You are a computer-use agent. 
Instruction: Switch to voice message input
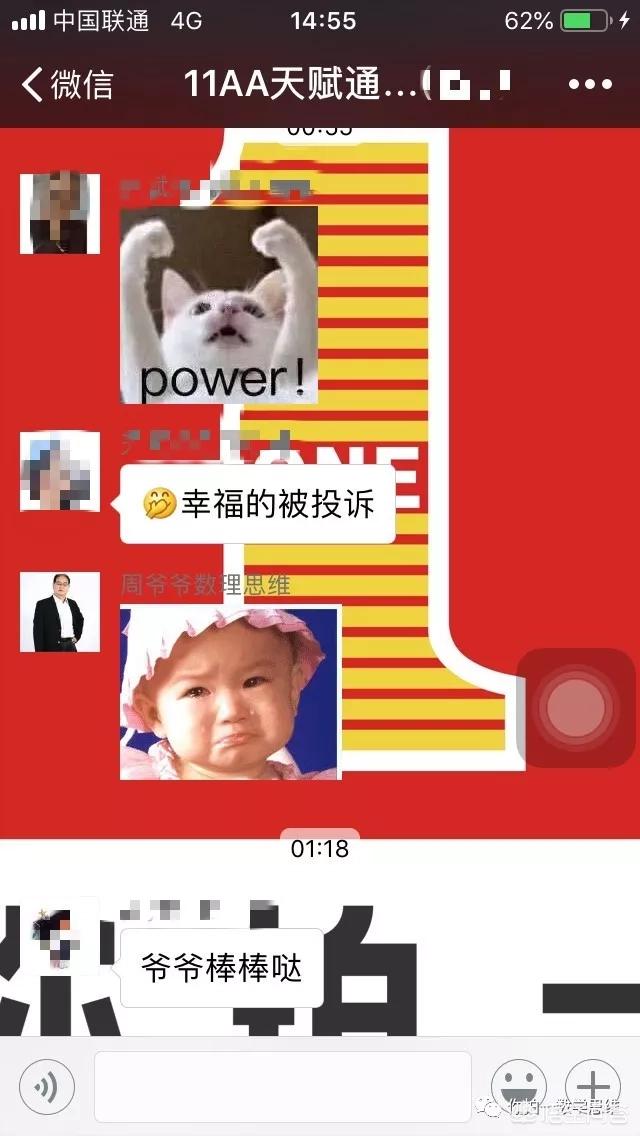[47, 1086]
